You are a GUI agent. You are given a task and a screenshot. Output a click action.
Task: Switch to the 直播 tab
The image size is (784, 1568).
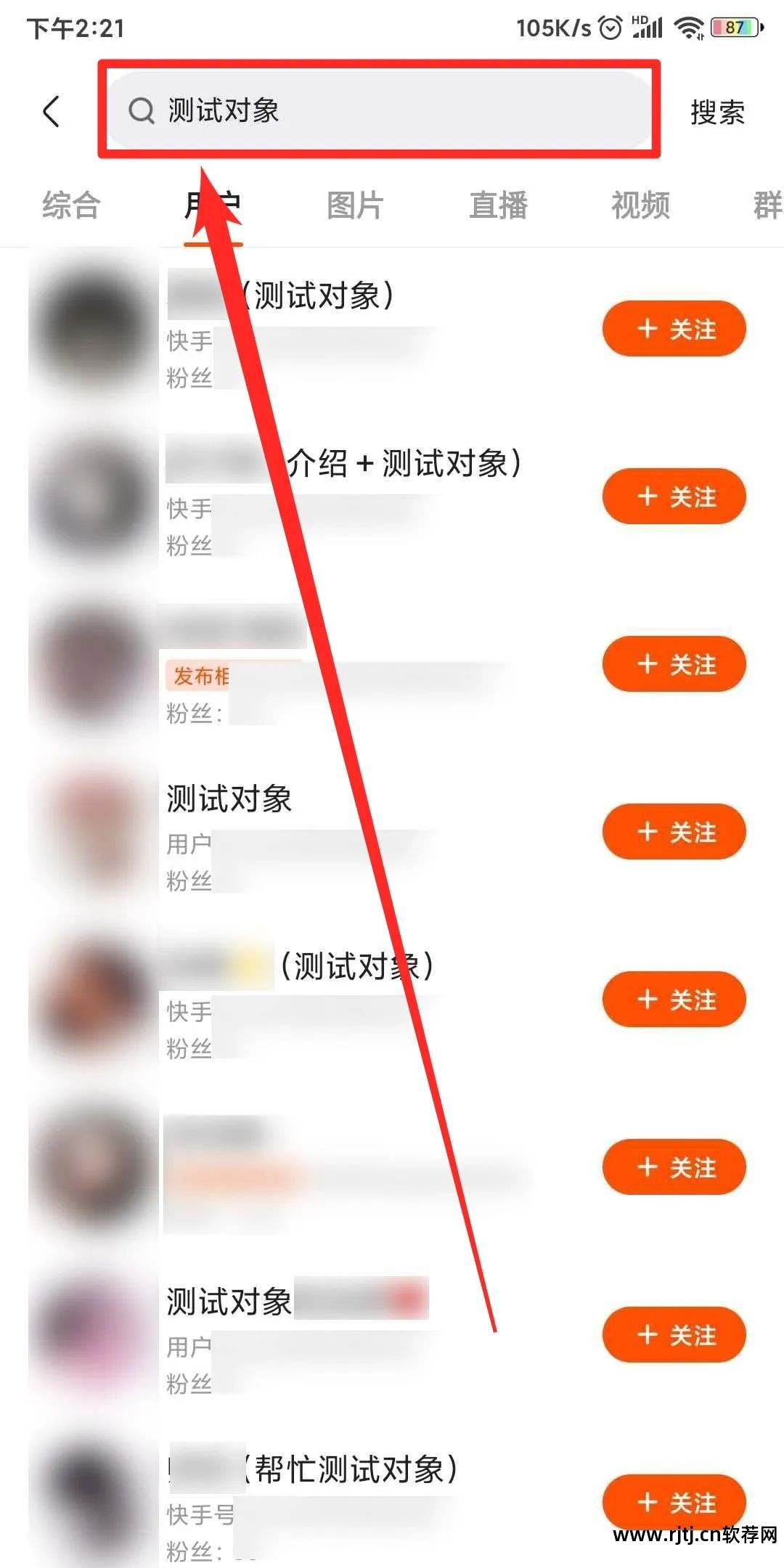pos(498,205)
